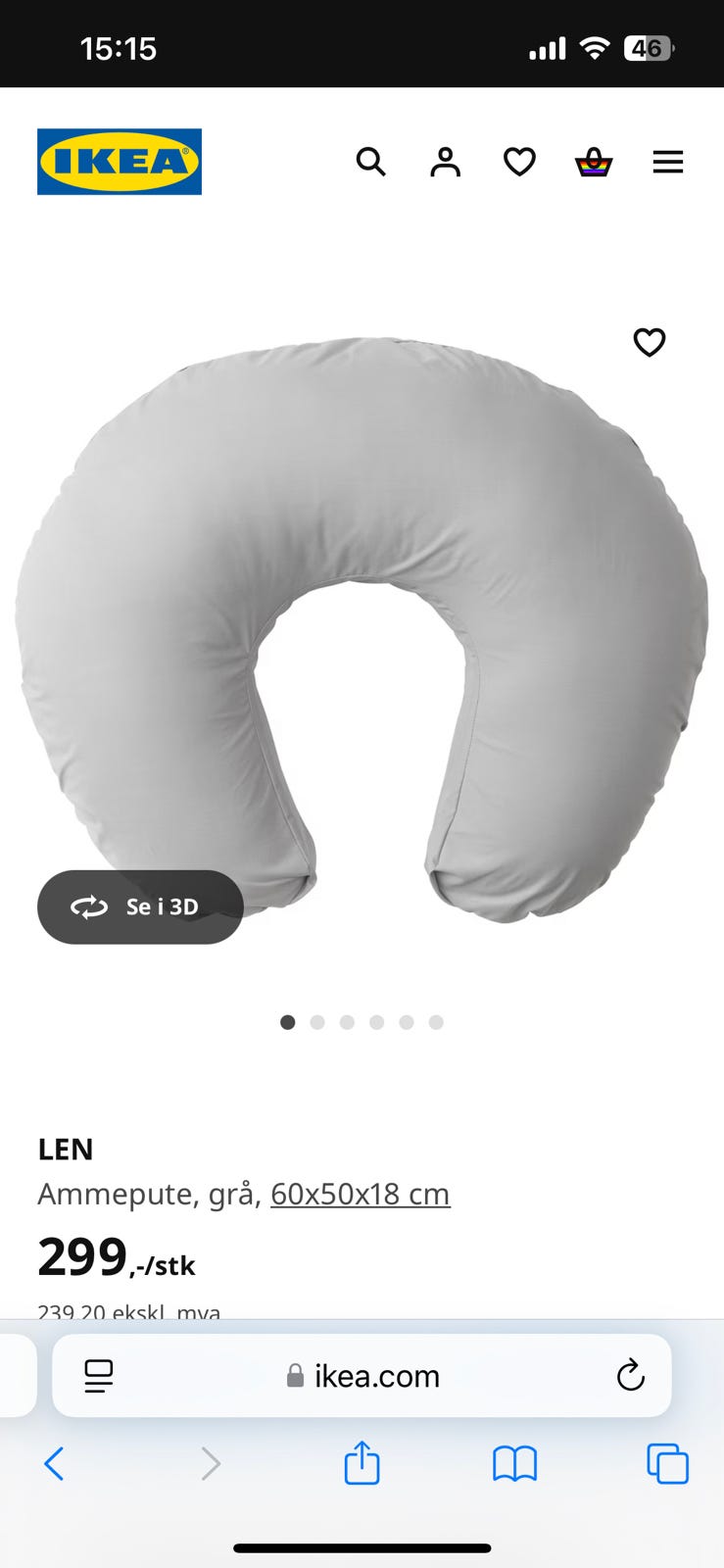Save the LEN pillow to favorites
Viewport: 724px width, 1568px height.
click(650, 342)
